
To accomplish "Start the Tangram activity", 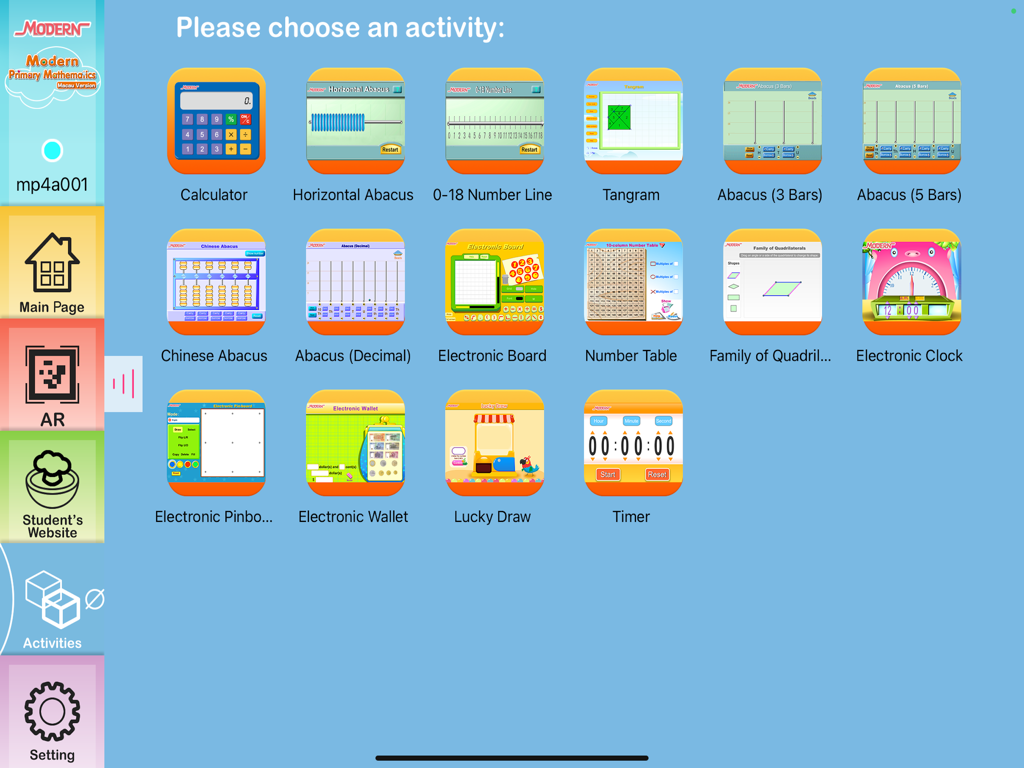I will (633, 122).
